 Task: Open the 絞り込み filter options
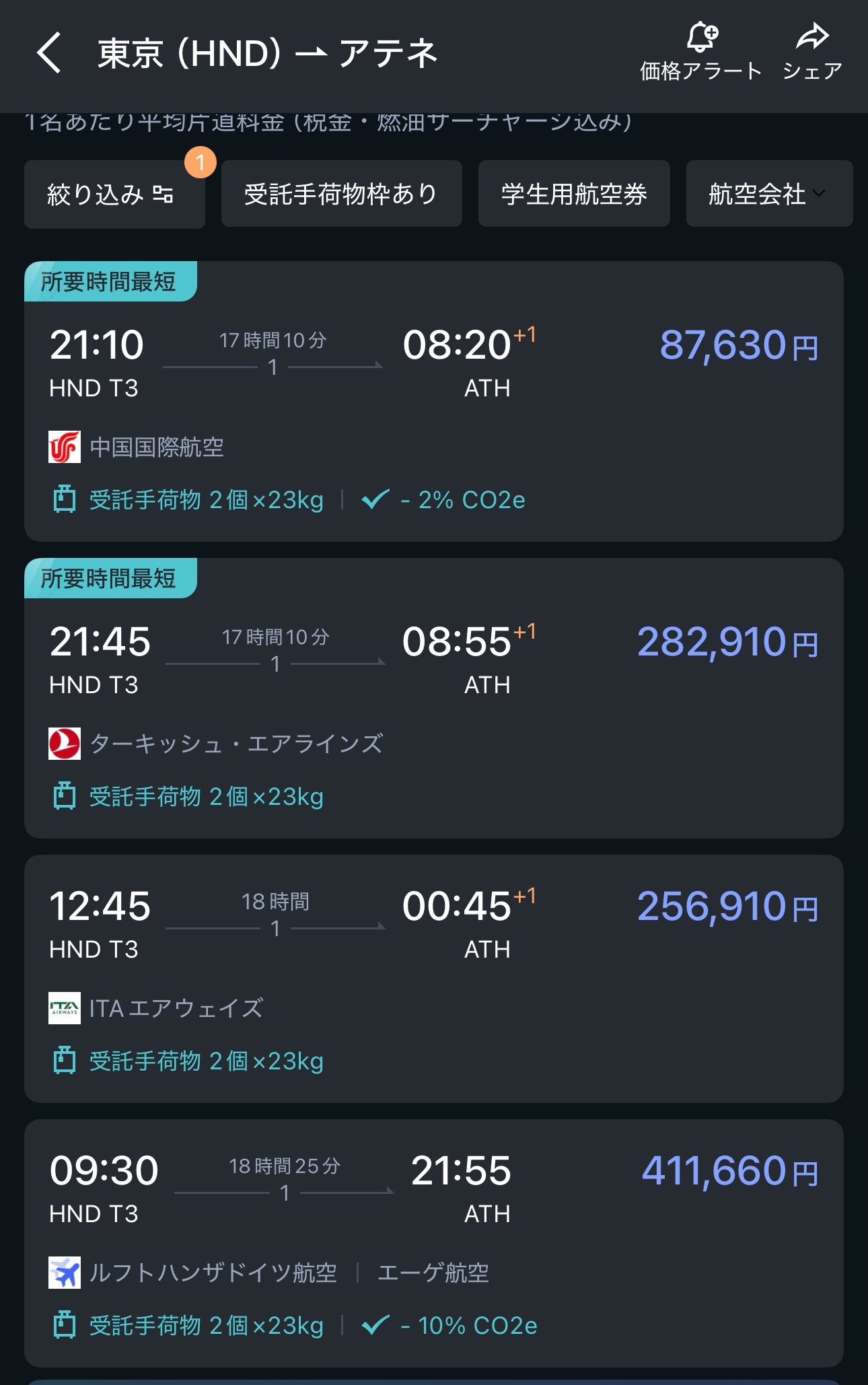coord(114,194)
